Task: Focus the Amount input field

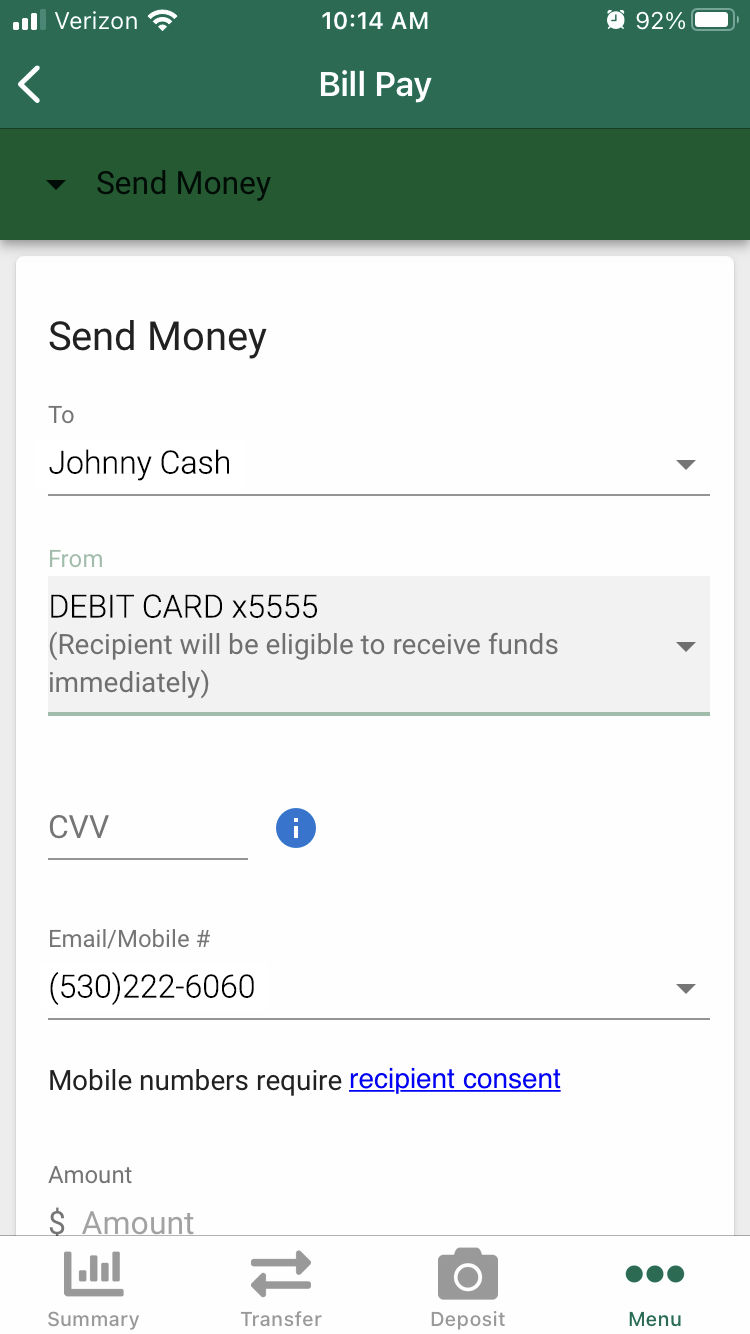Action: 379,1222
